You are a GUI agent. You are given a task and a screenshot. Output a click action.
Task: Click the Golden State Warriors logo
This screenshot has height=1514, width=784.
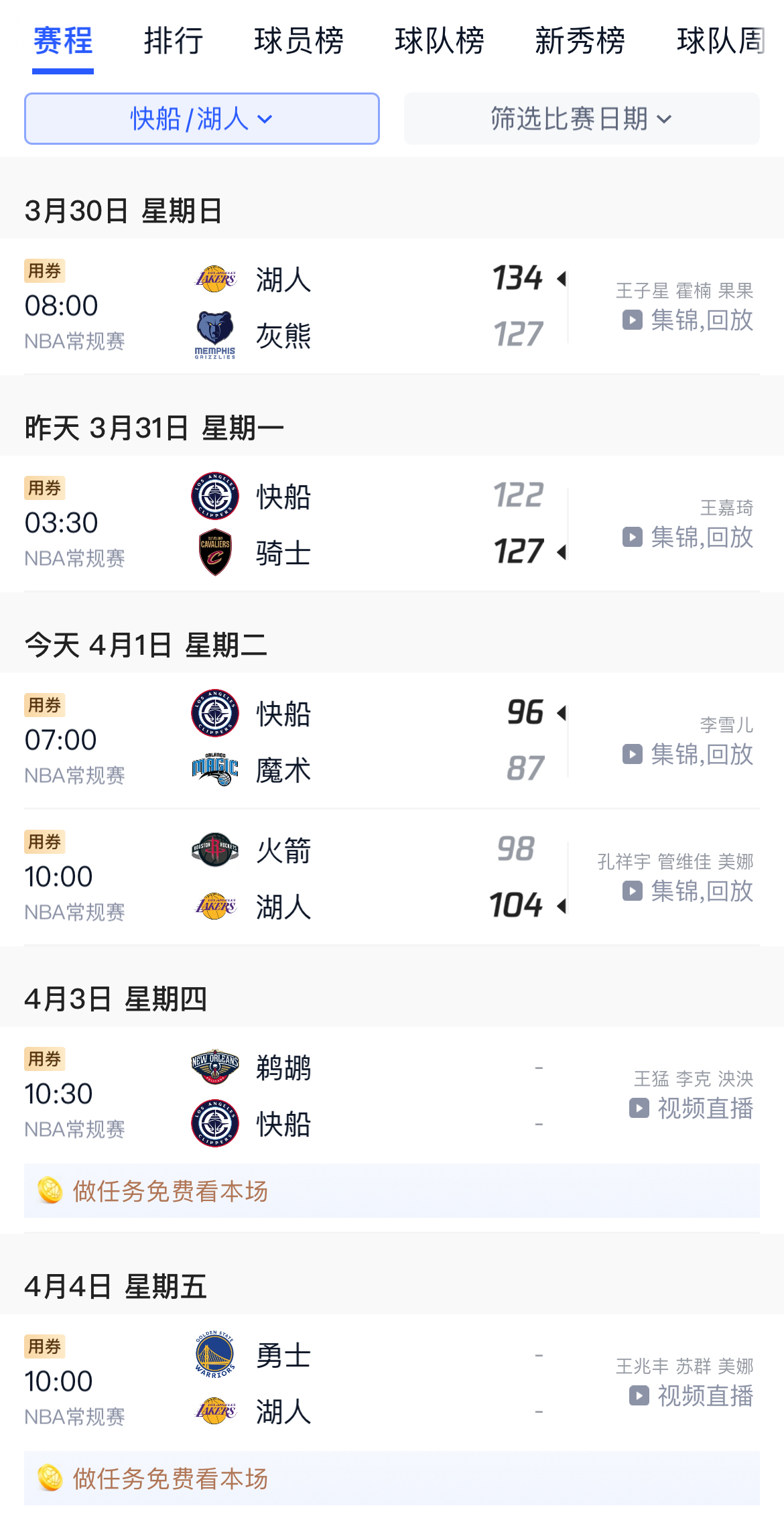pyautogui.click(x=215, y=1354)
